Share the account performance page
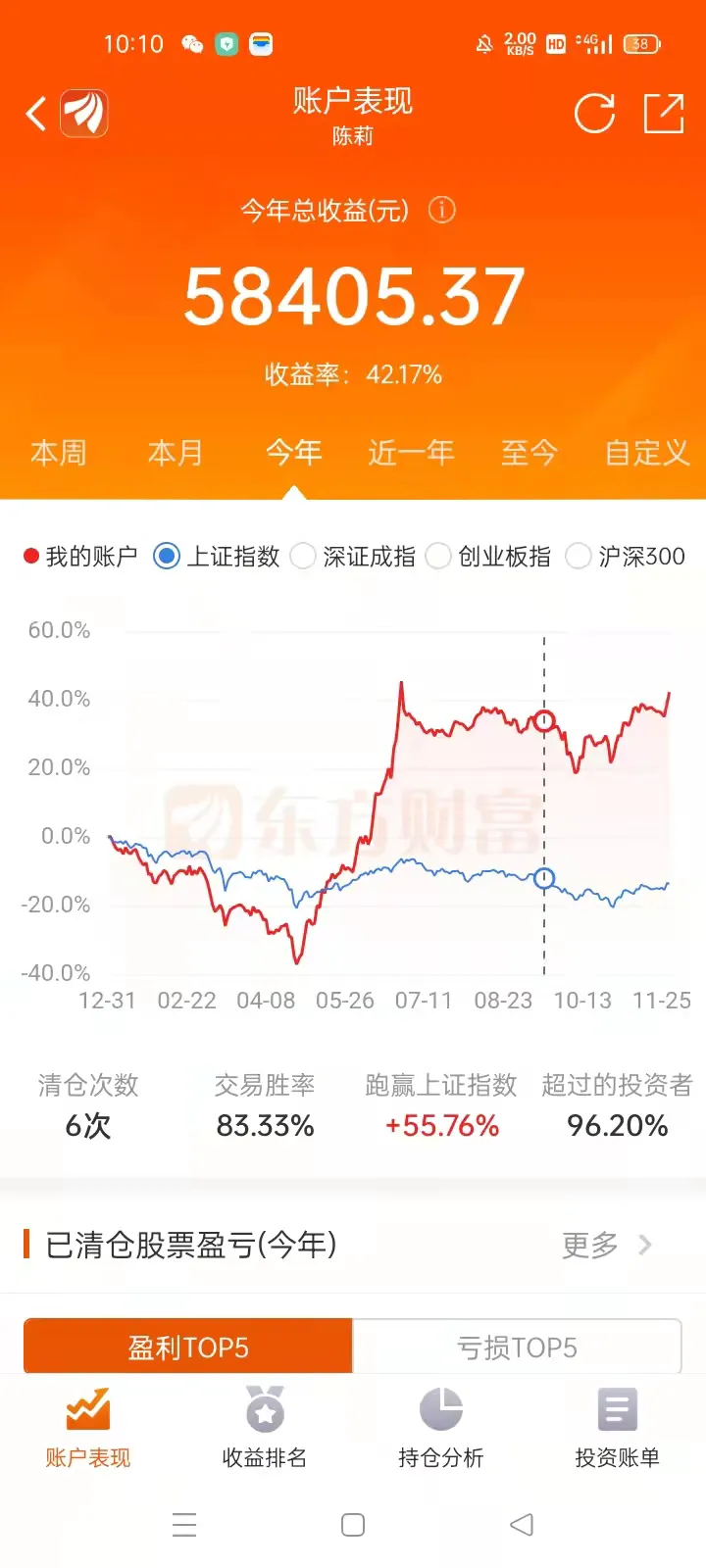This screenshot has width=706, height=1568. pyautogui.click(x=664, y=114)
